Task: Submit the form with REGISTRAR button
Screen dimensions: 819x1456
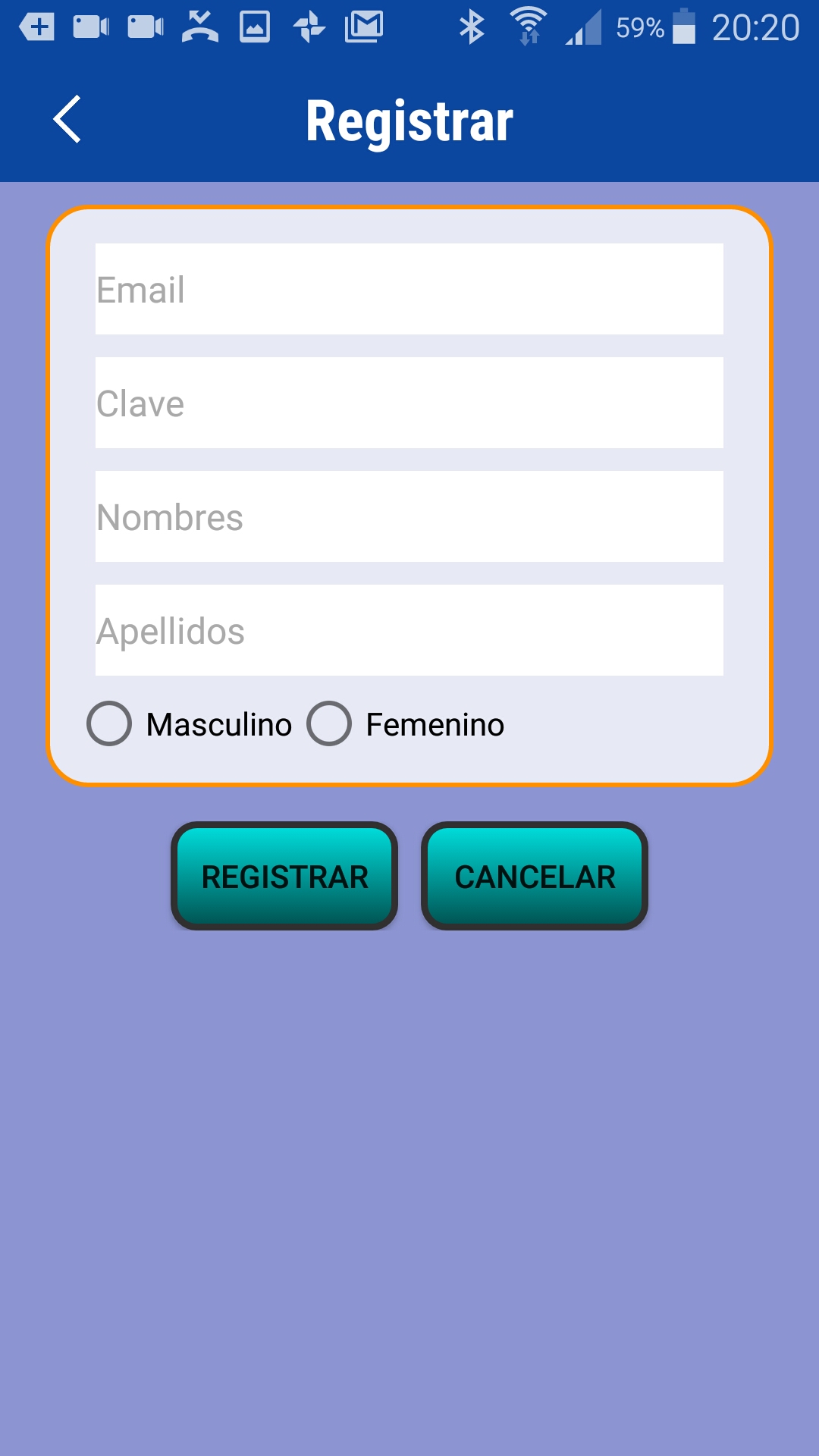Action: coord(284,876)
